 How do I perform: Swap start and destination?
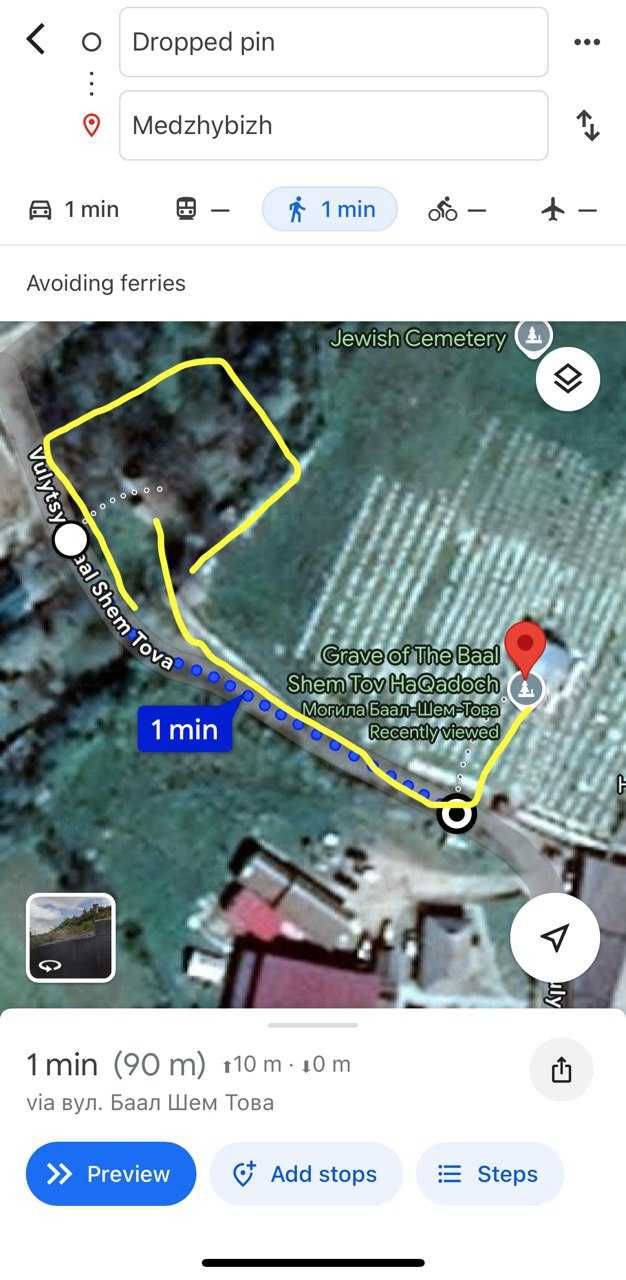click(588, 125)
